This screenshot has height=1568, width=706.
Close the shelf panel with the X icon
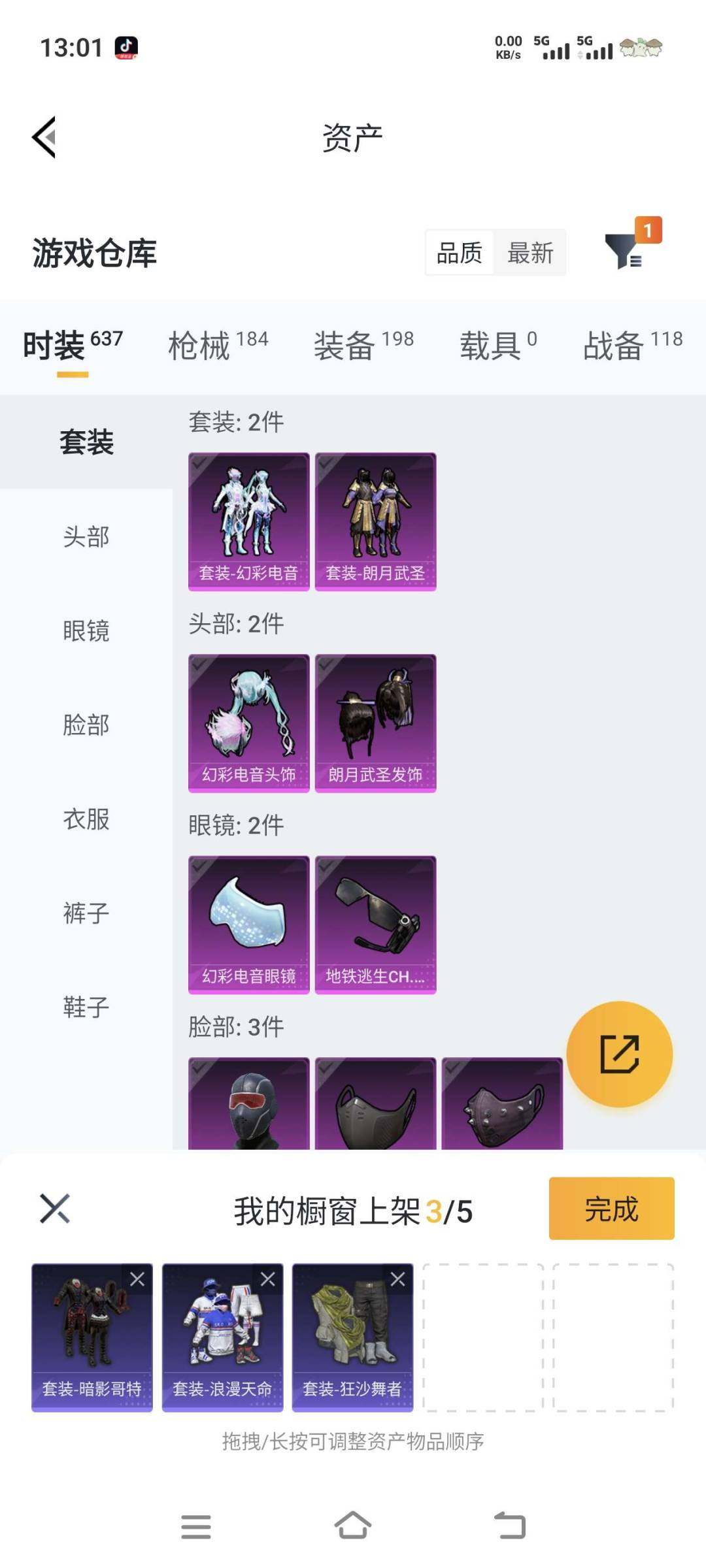[56, 1207]
